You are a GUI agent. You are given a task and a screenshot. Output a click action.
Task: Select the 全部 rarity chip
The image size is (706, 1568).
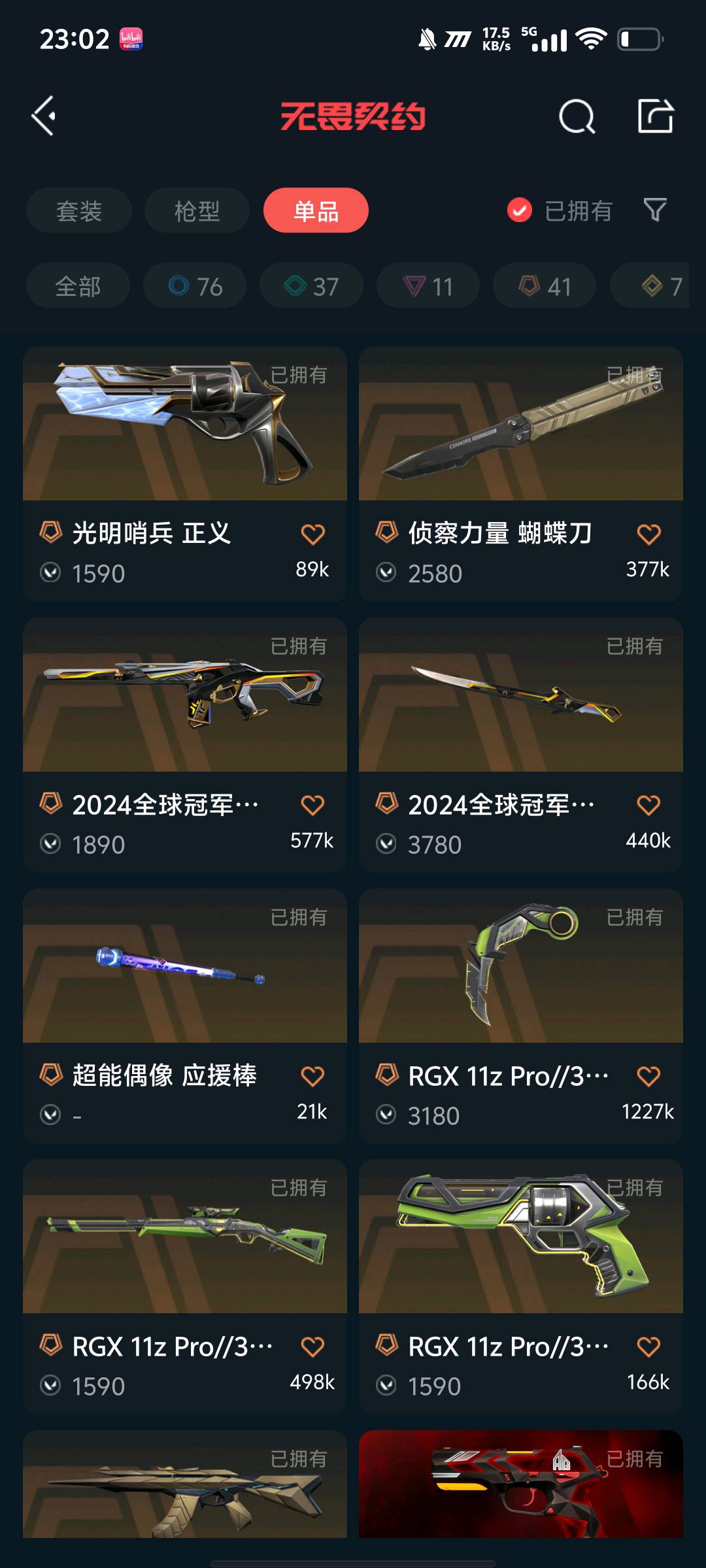coord(78,286)
